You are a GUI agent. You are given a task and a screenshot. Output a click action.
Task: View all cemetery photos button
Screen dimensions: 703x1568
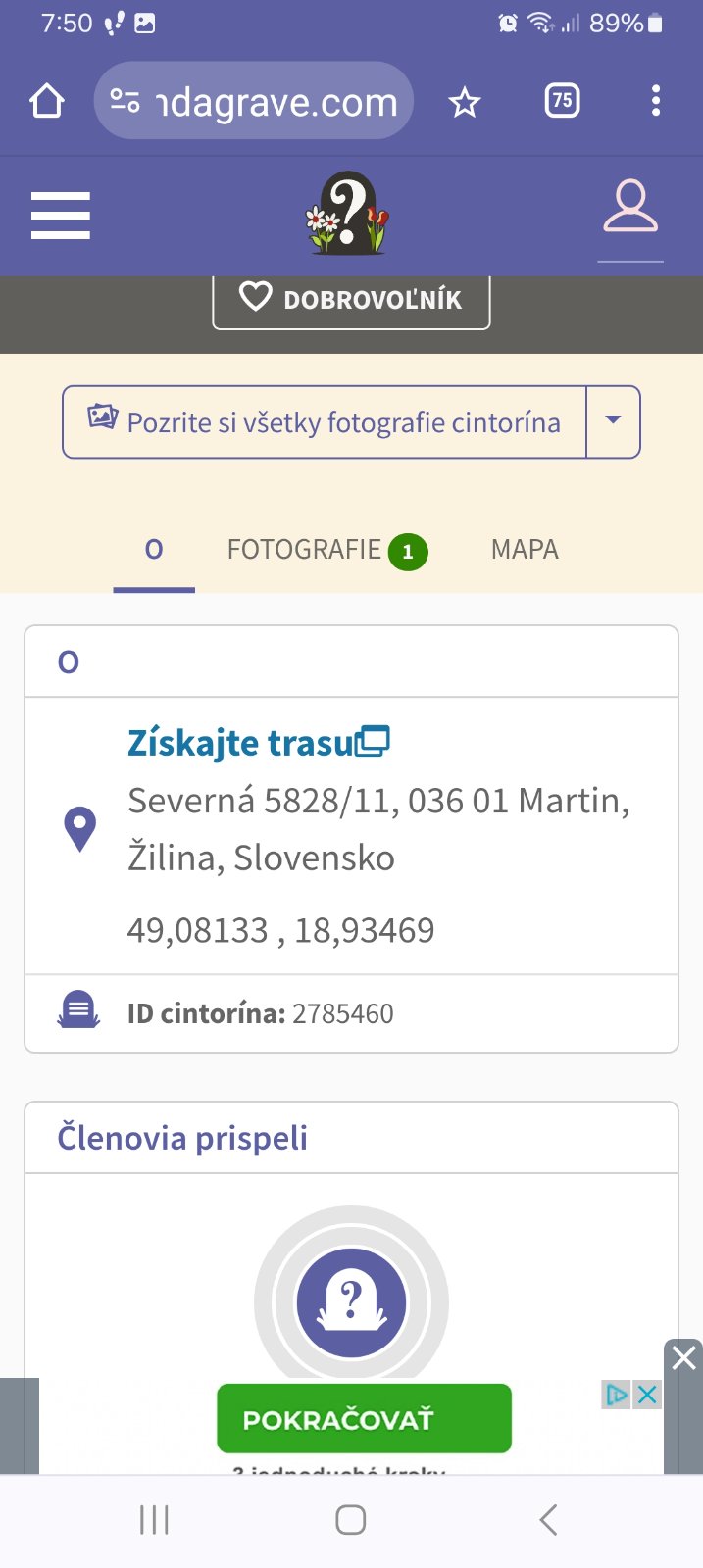tap(325, 422)
